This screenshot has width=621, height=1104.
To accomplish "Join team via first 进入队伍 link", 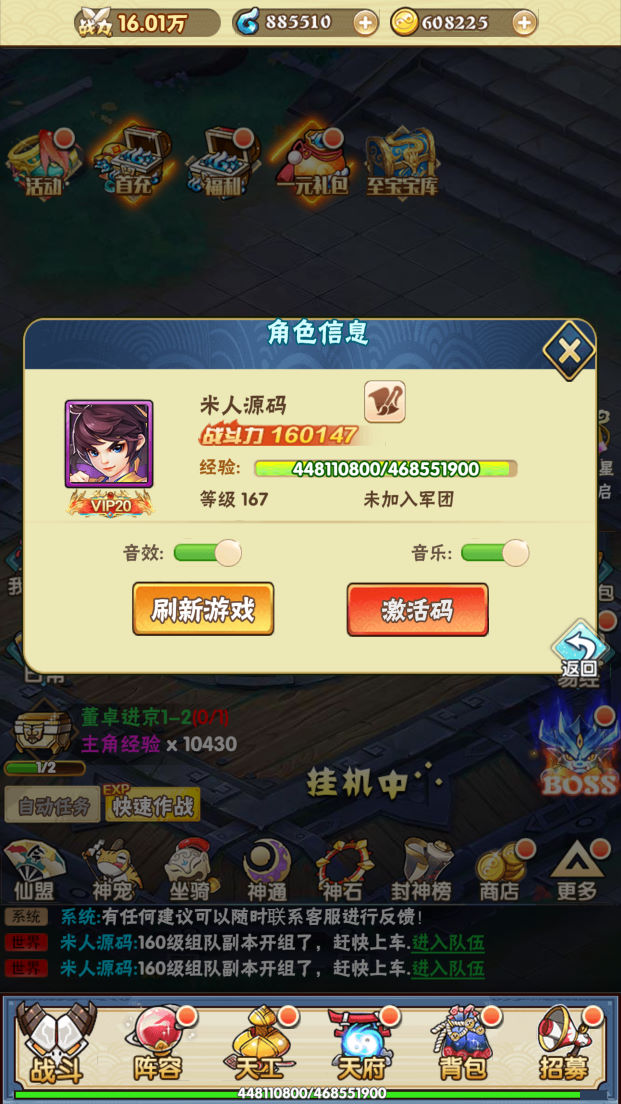I will (x=448, y=943).
